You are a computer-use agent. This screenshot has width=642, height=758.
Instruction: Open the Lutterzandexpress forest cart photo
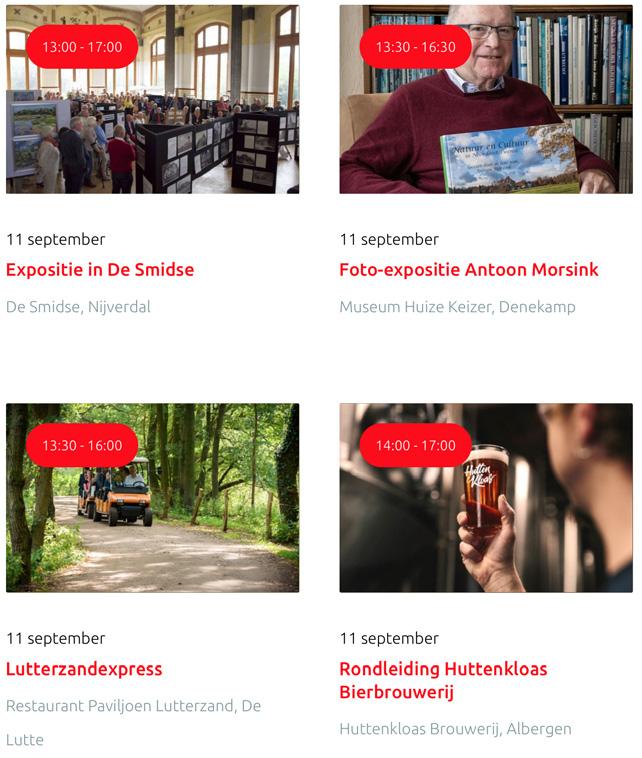tap(152, 497)
